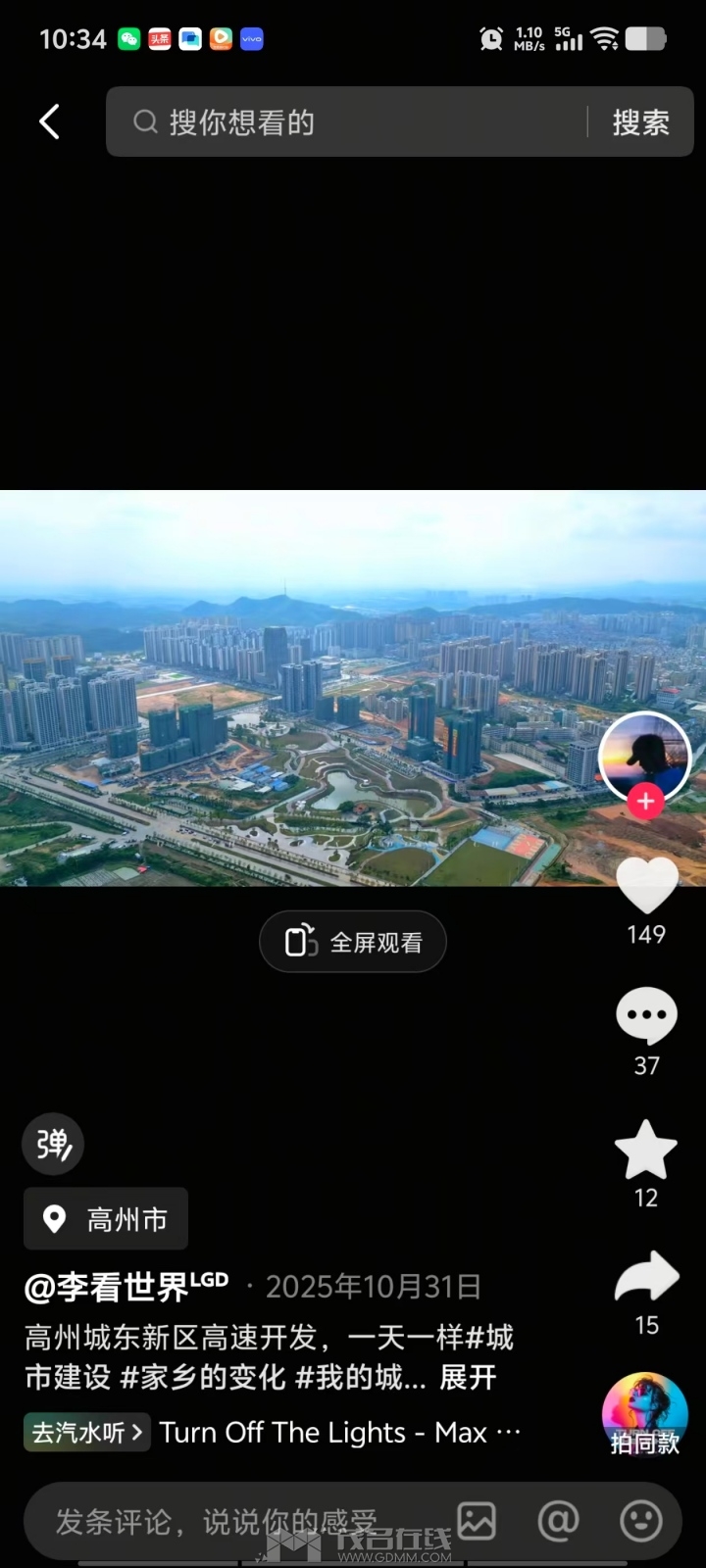Image resolution: width=706 pixels, height=1568 pixels.
Task: Toggle the 弹 danmaku button
Action: [53, 1144]
